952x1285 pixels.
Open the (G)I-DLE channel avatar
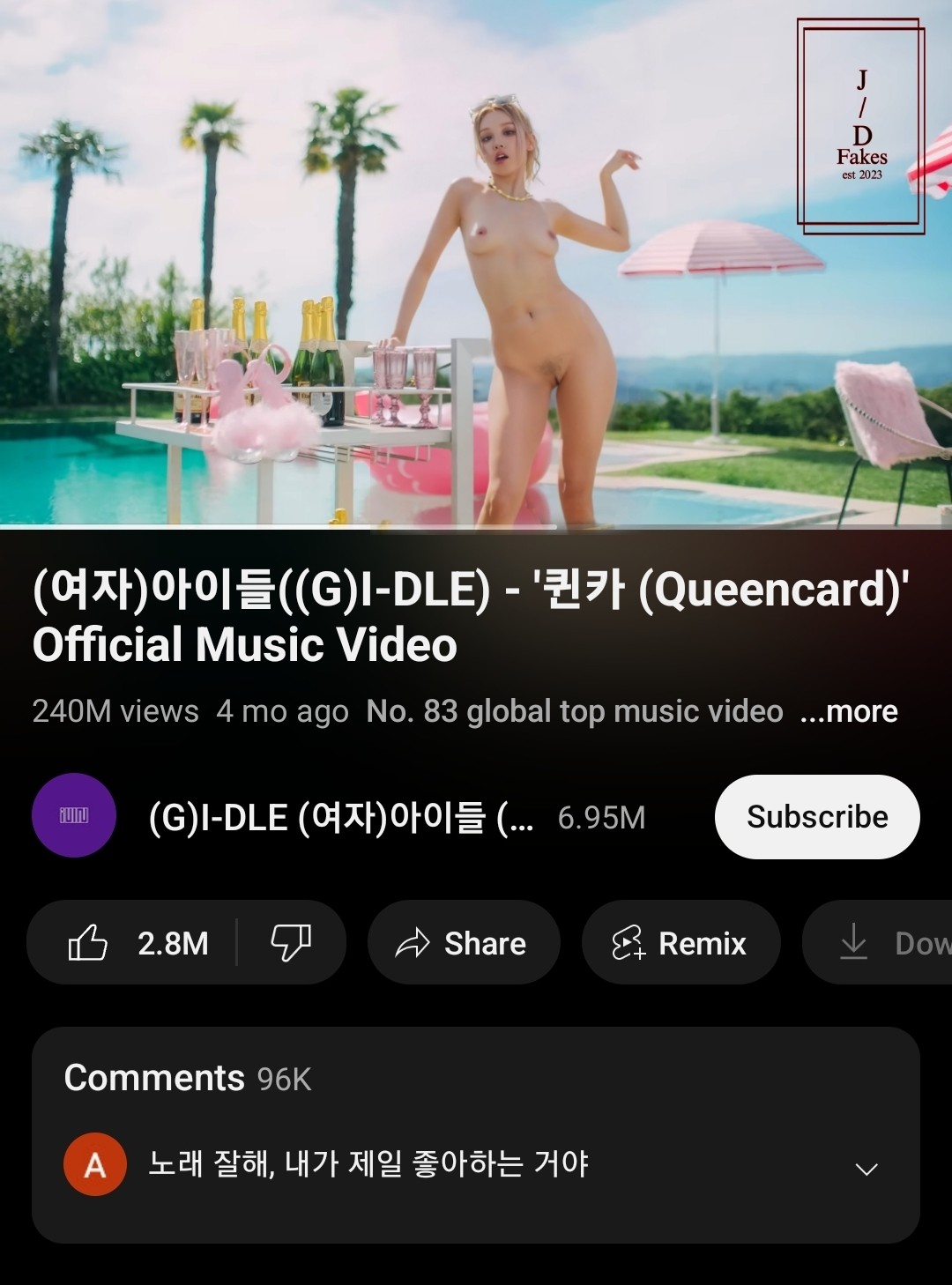[74, 815]
